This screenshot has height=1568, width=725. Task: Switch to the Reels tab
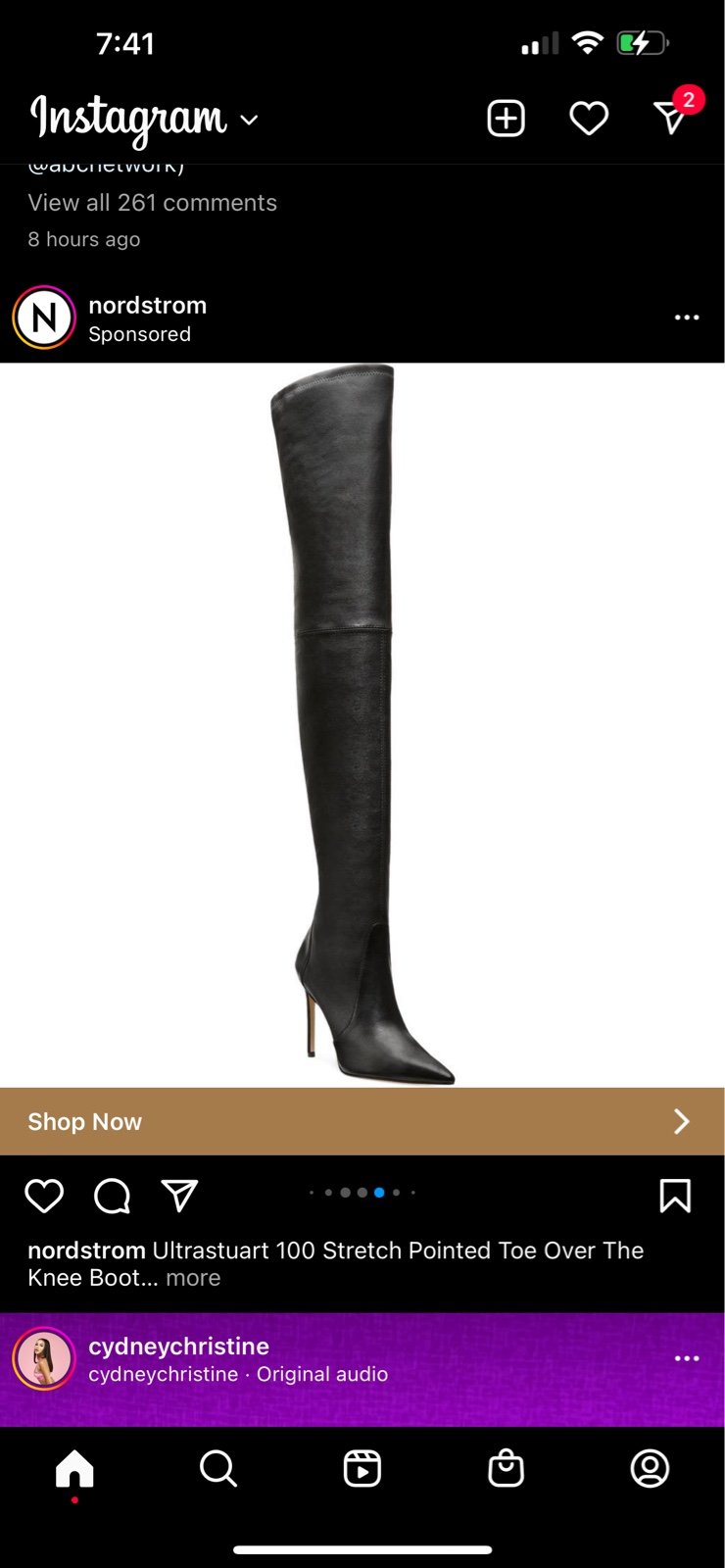[x=362, y=1469]
